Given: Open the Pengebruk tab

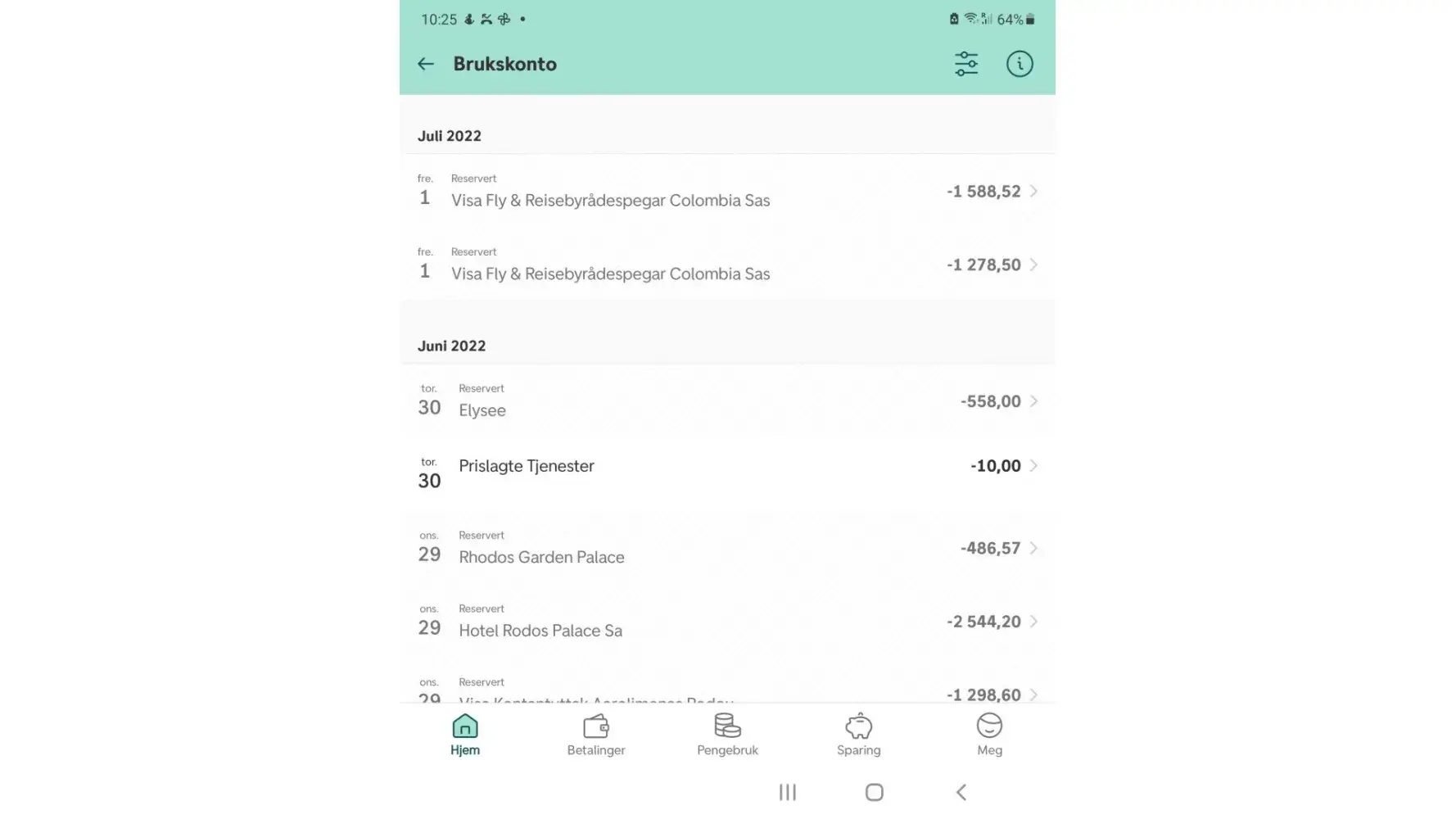Looking at the screenshot, I should tap(727, 735).
